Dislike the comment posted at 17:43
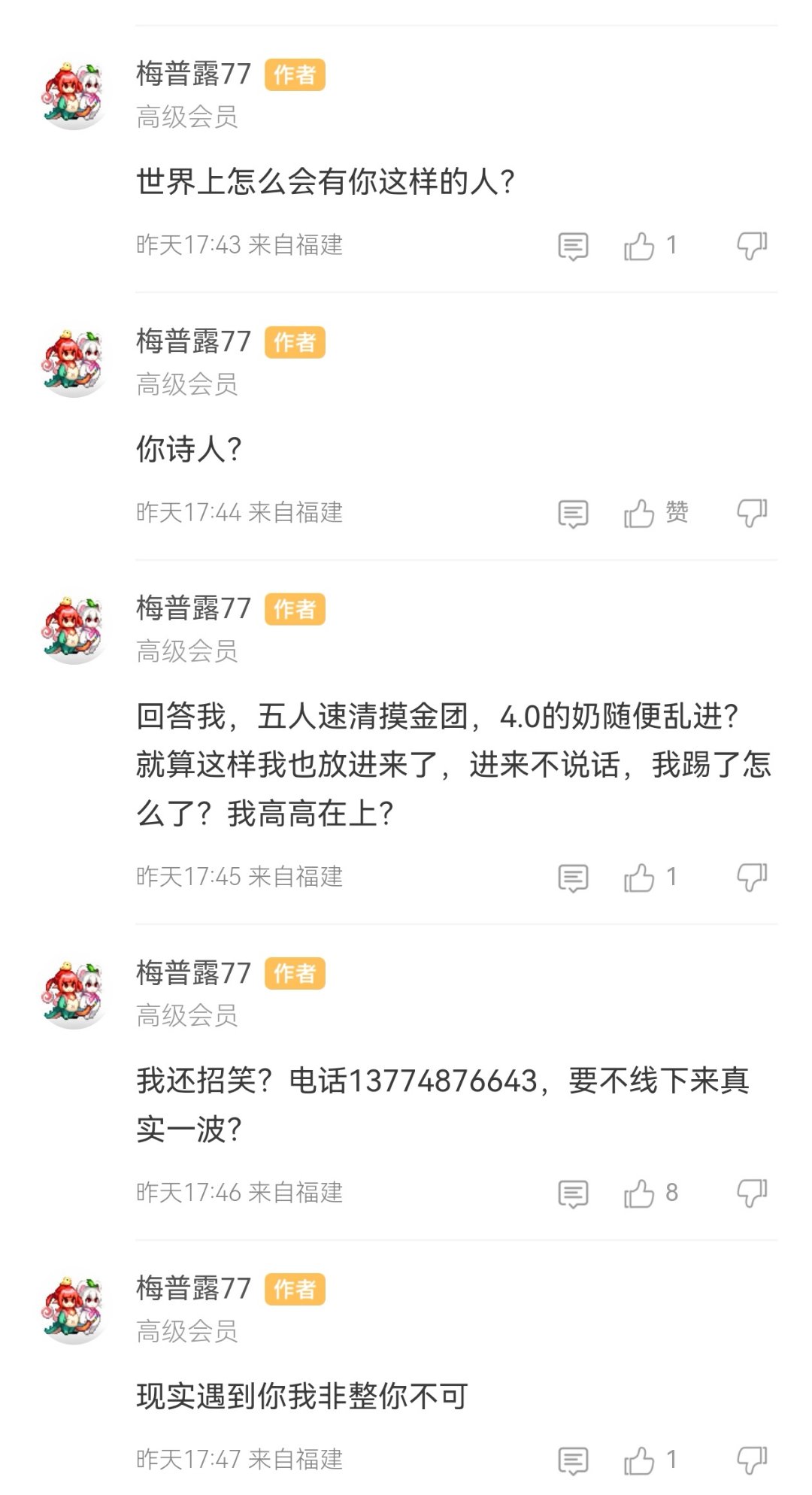 (x=752, y=246)
